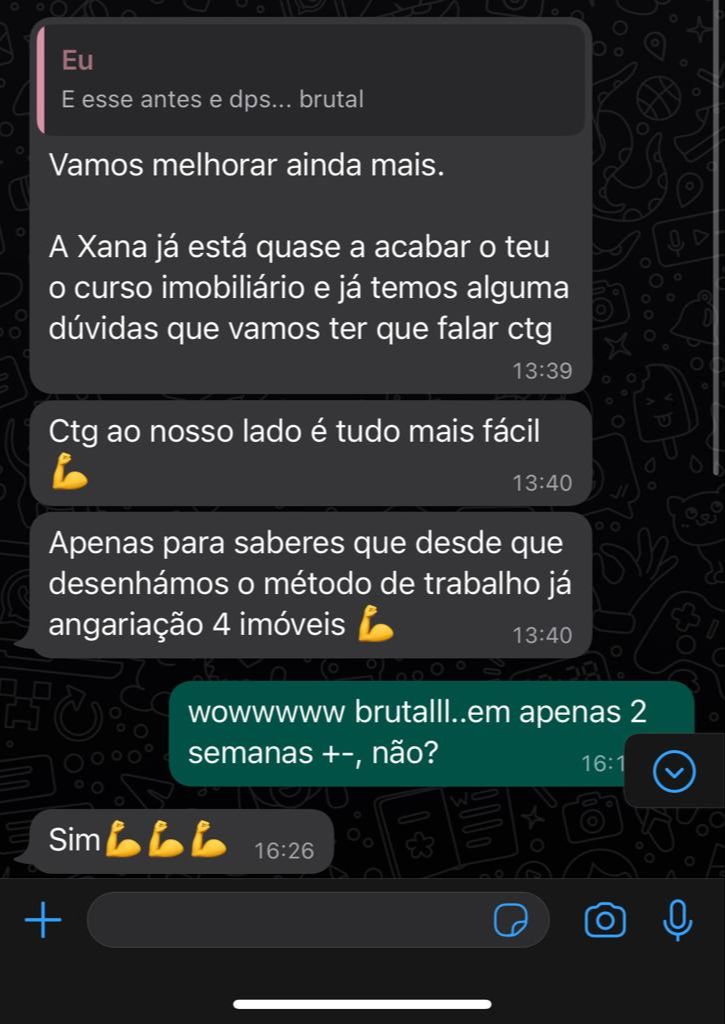
Task: Focus the message text field
Action: tap(290, 920)
